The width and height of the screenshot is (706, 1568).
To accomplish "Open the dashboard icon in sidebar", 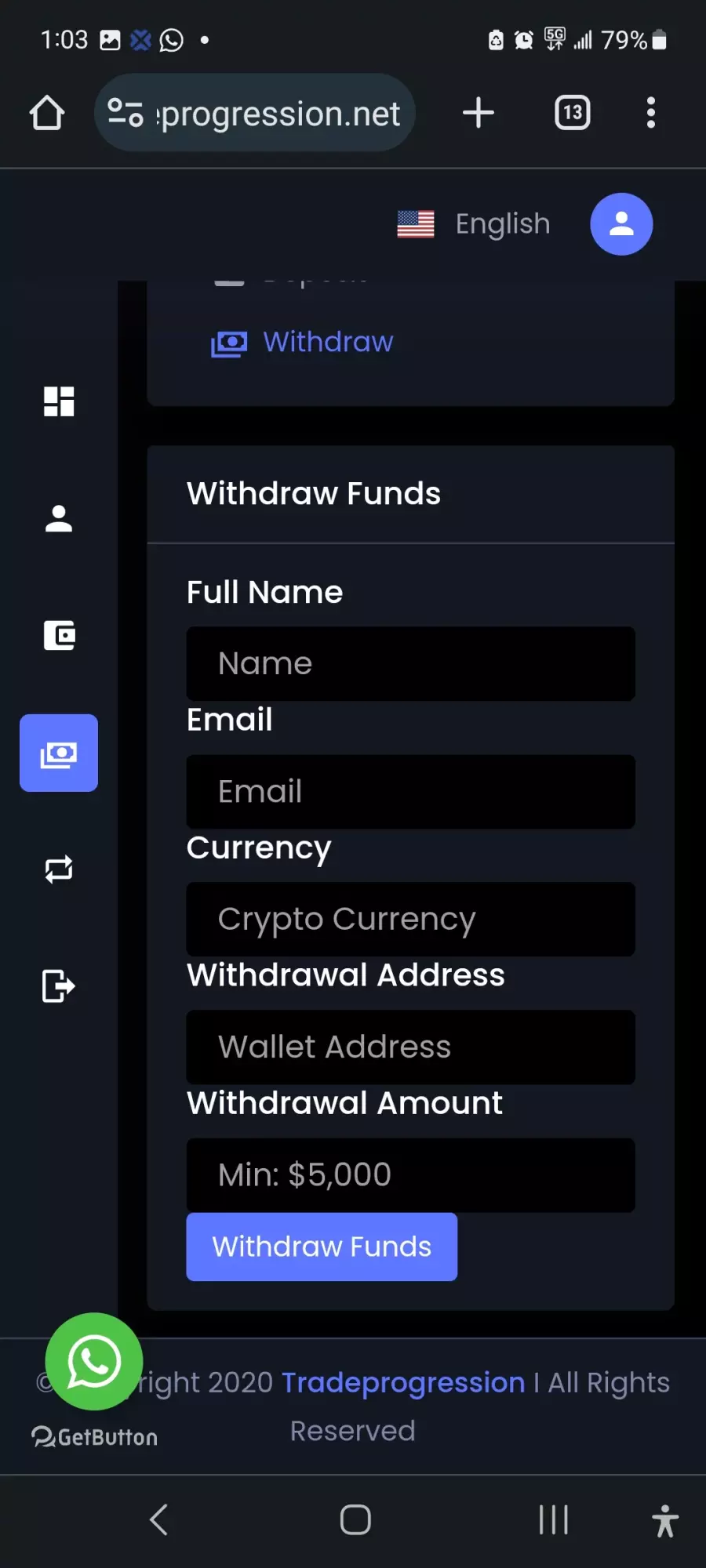I will click(x=59, y=401).
